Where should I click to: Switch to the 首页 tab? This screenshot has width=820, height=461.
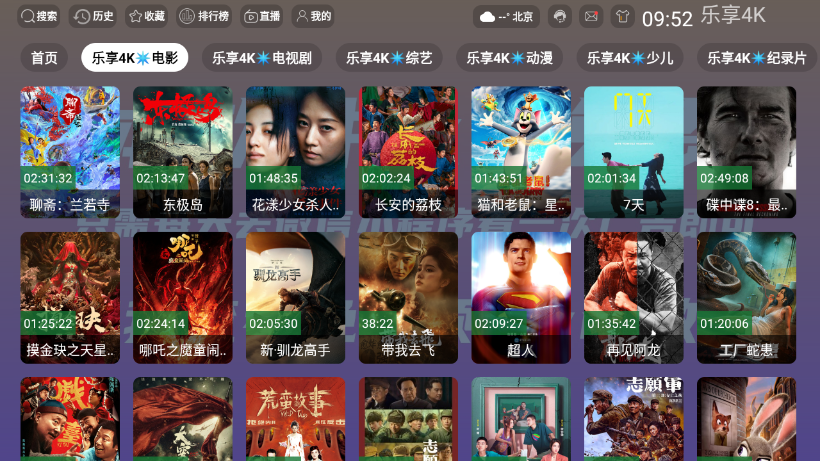[44, 58]
